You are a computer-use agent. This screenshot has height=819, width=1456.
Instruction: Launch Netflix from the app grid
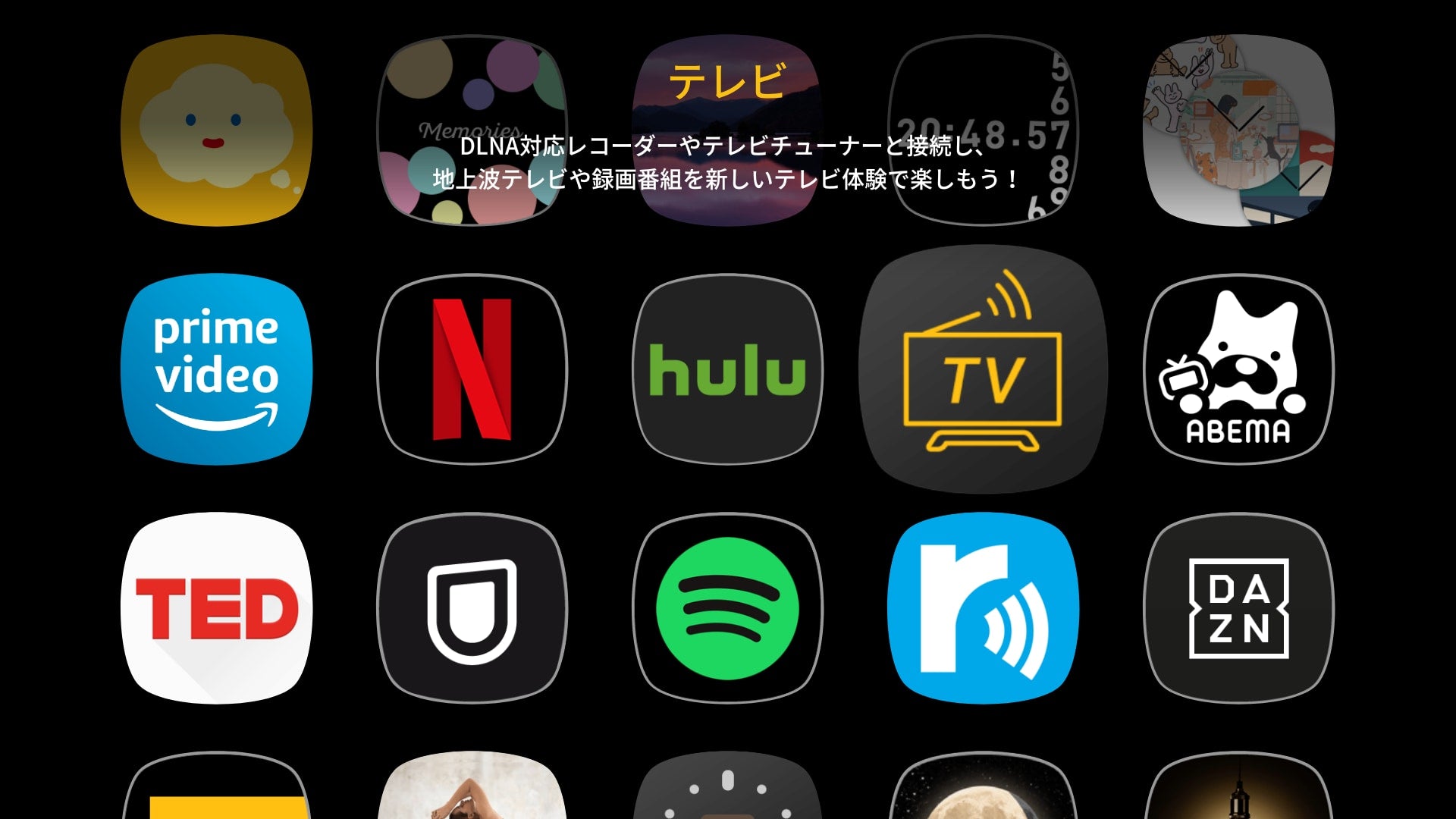tap(472, 369)
